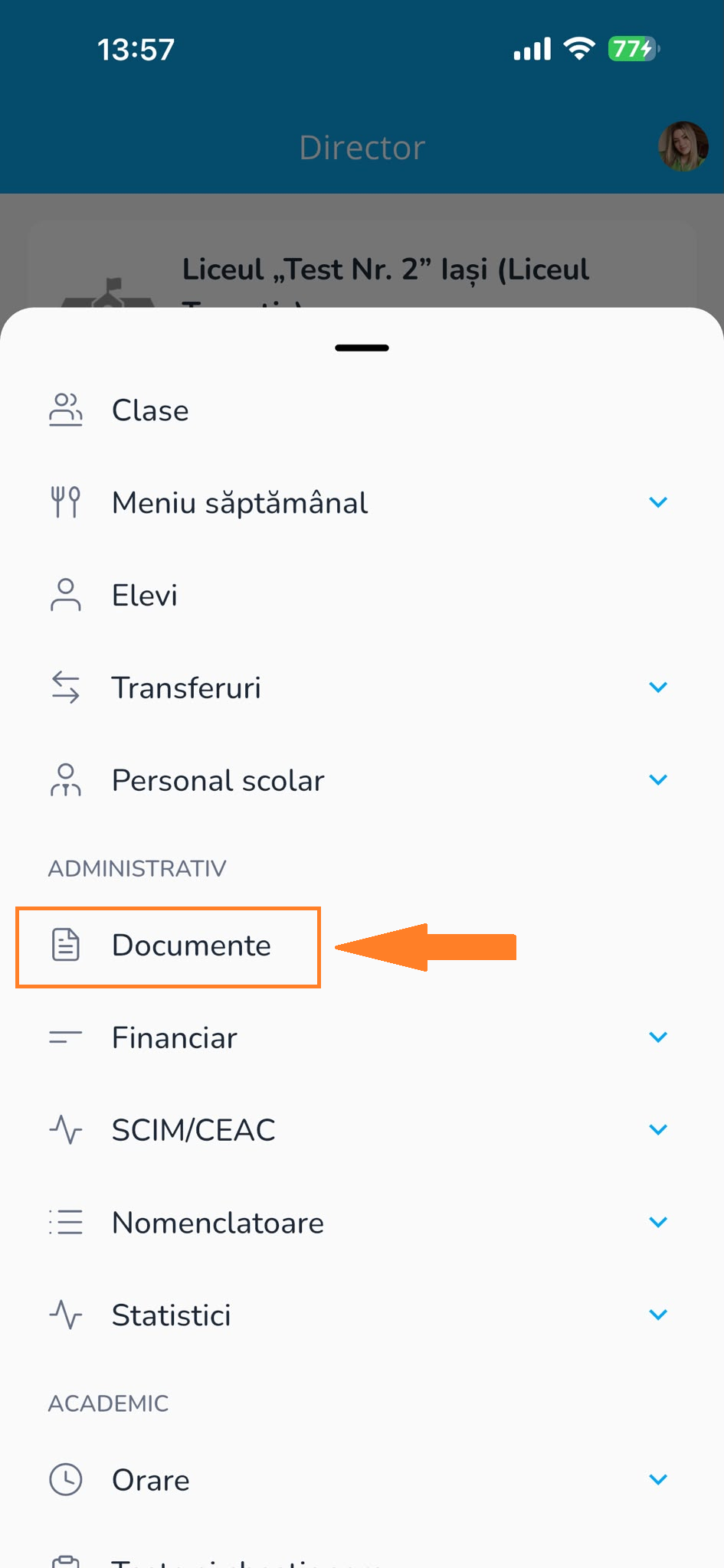Screen dimensions: 724x1568
Task: Expand the Transferuri submenu
Action: coord(362,688)
